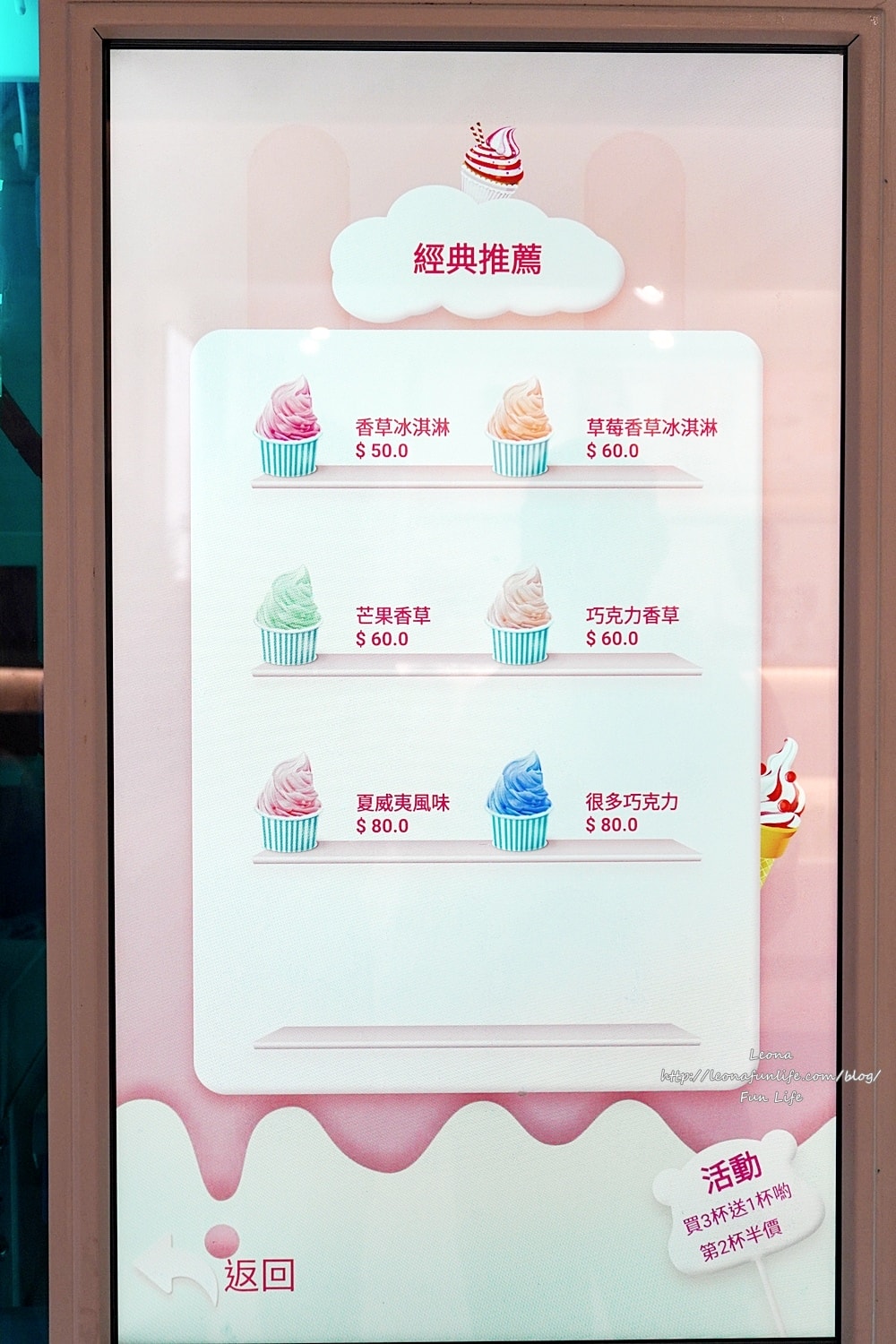Choose the 芒果香草 ice cream
896x1344 pixels.
point(289,616)
